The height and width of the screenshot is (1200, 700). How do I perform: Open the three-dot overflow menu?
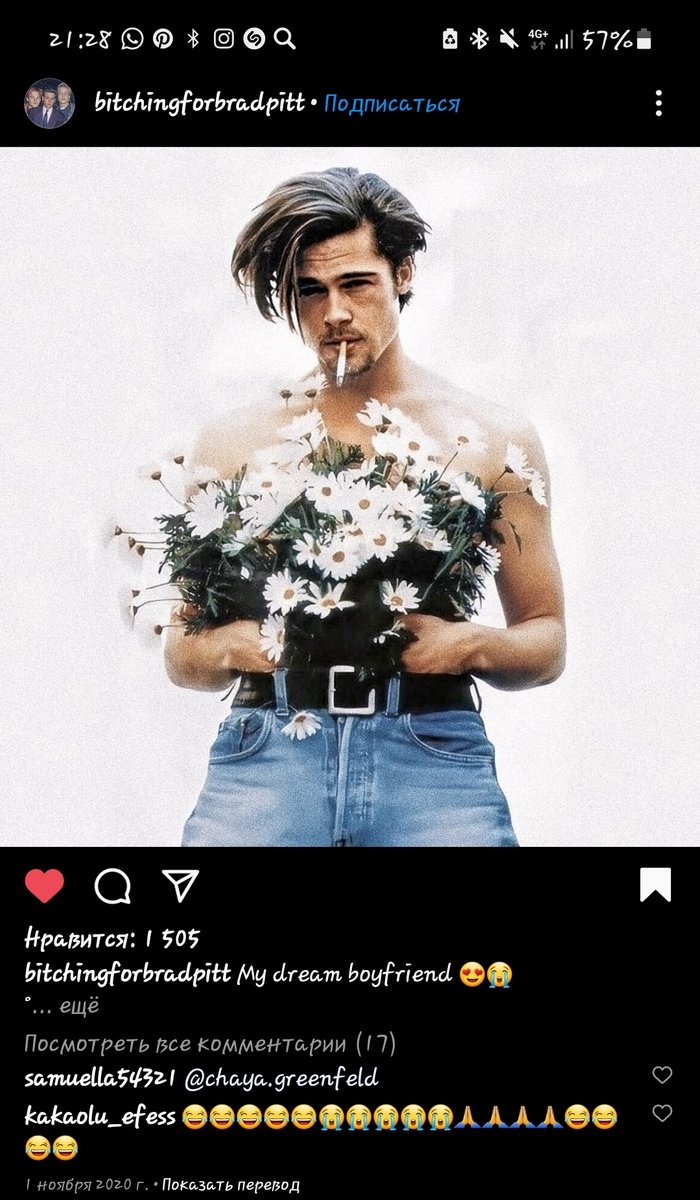pyautogui.click(x=658, y=103)
